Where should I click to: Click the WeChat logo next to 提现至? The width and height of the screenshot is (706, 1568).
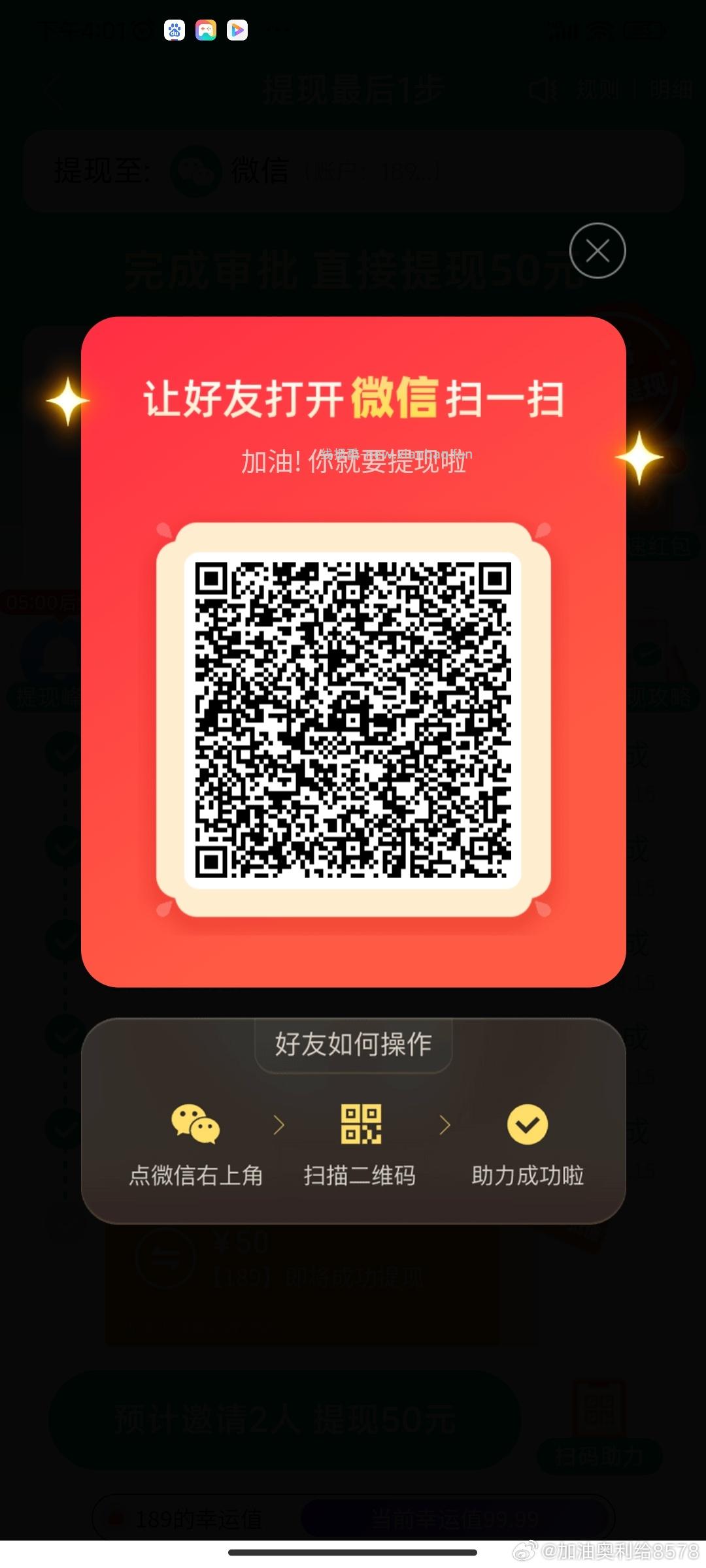195,171
